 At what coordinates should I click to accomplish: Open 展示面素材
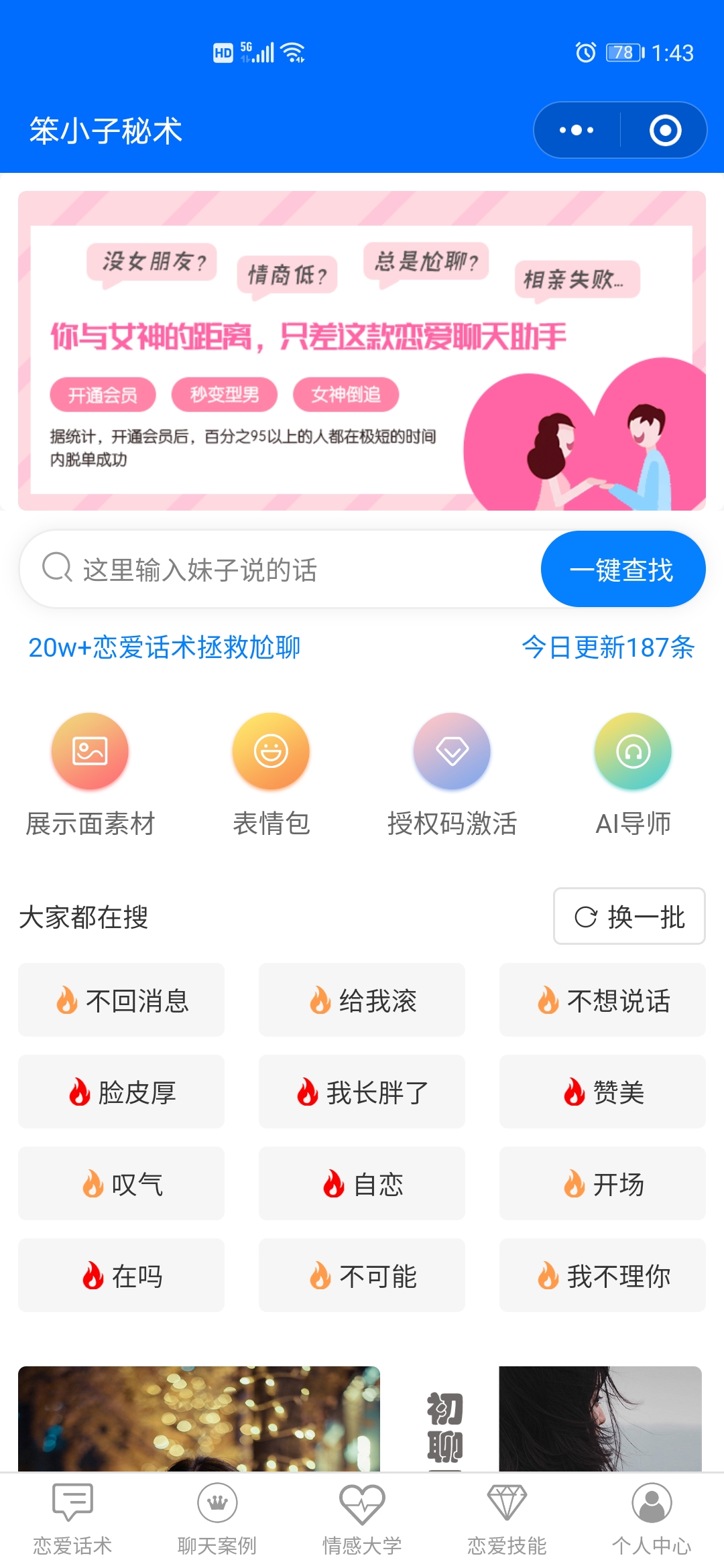pyautogui.click(x=90, y=775)
